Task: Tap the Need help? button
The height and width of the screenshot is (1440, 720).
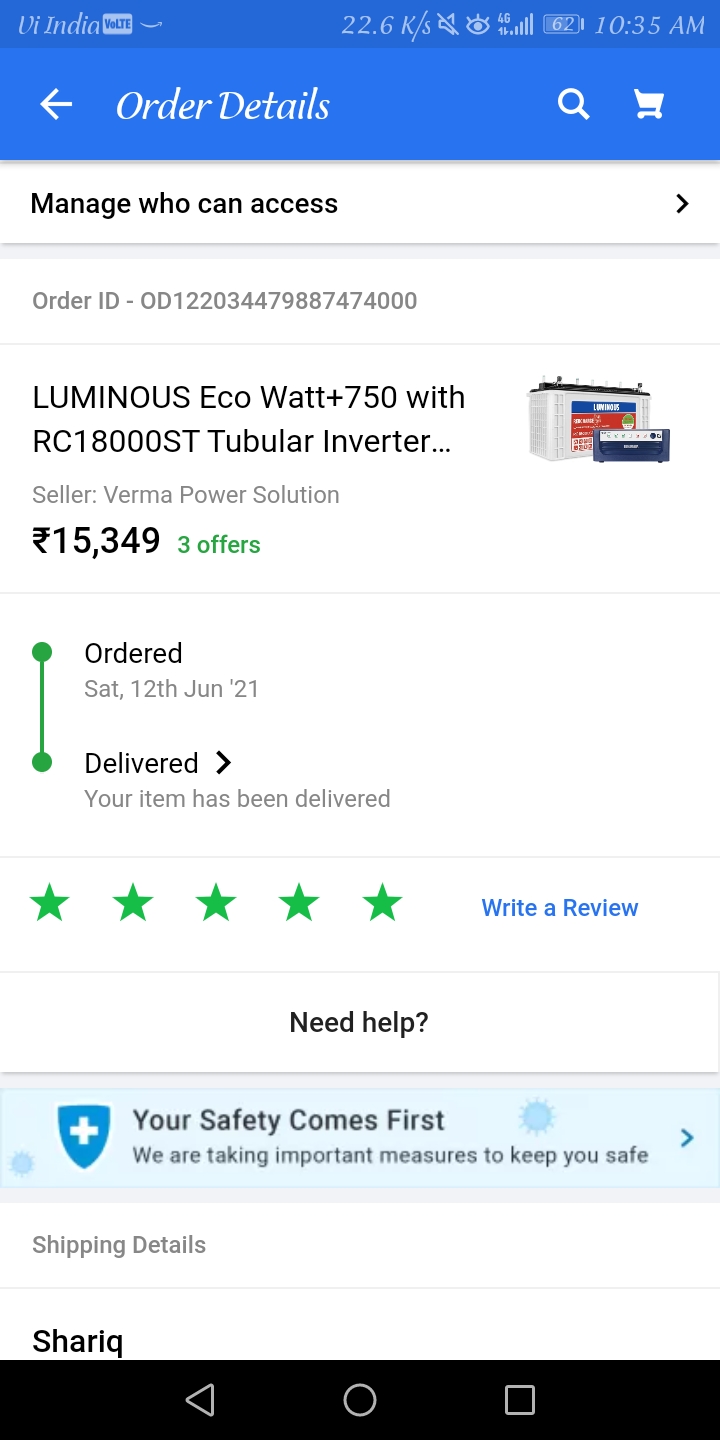Action: [359, 1022]
